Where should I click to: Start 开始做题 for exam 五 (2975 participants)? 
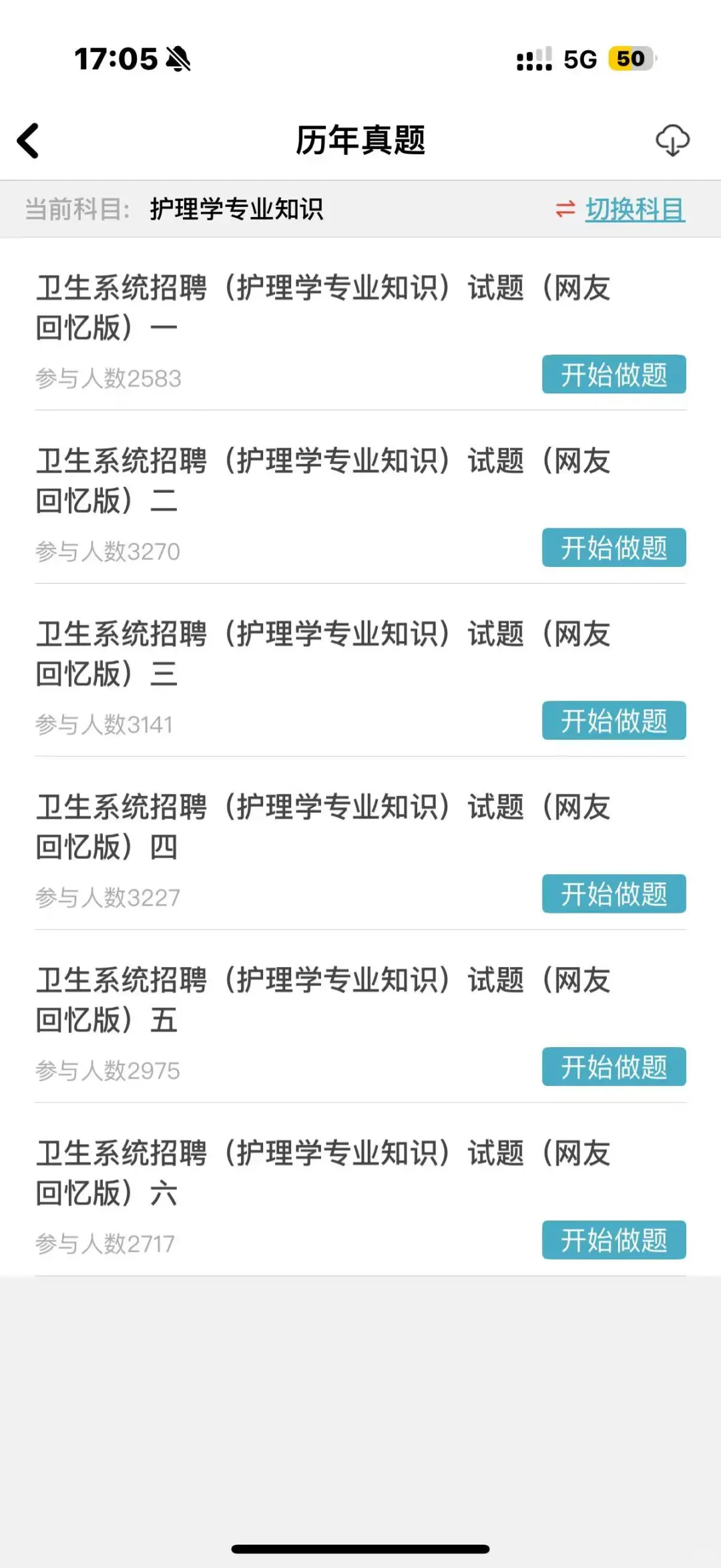coord(614,1066)
